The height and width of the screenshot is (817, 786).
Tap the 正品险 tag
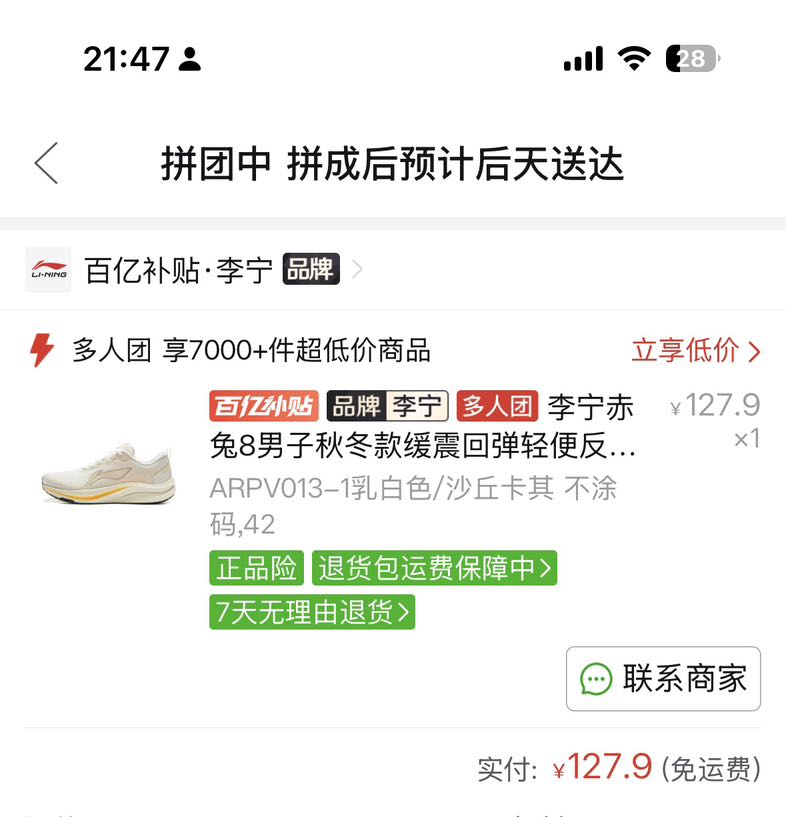(256, 568)
